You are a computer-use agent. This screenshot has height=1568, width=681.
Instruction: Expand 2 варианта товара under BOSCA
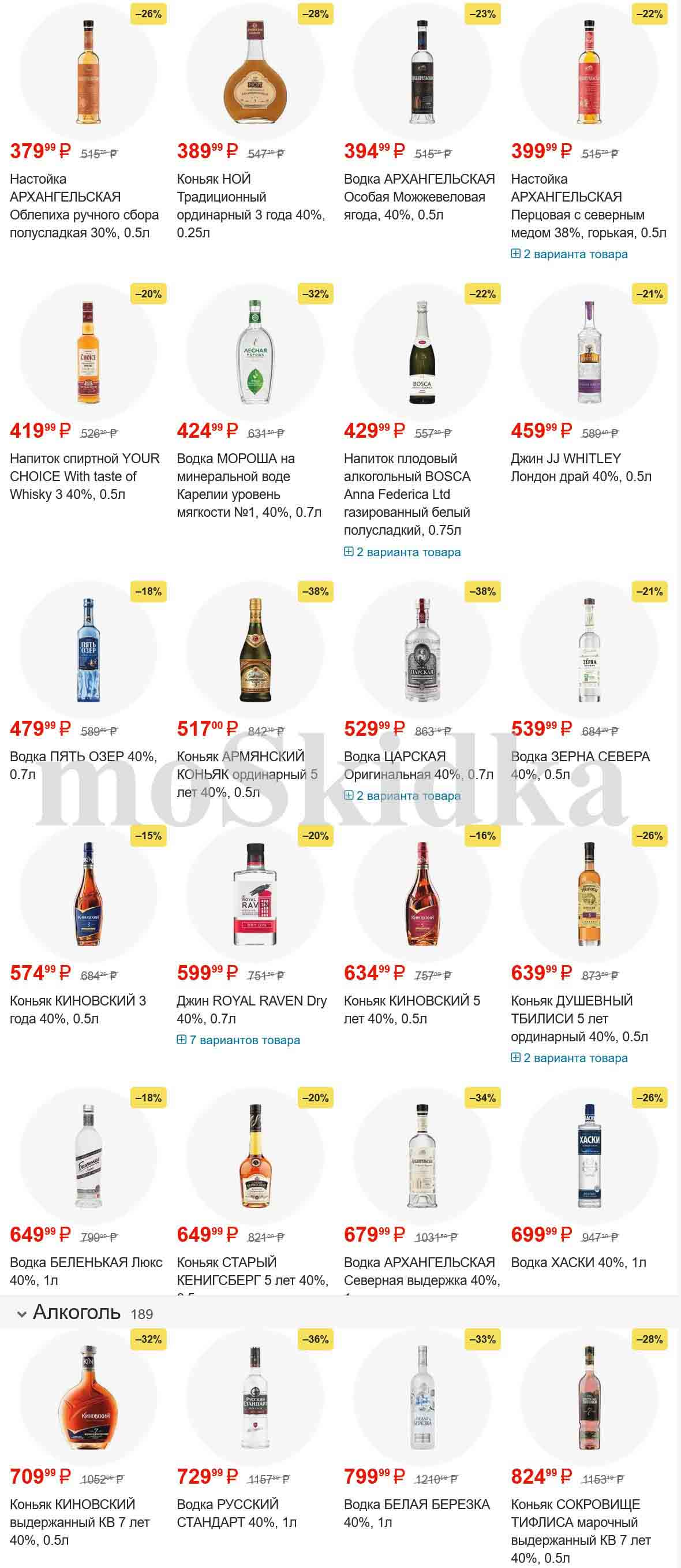point(402,552)
